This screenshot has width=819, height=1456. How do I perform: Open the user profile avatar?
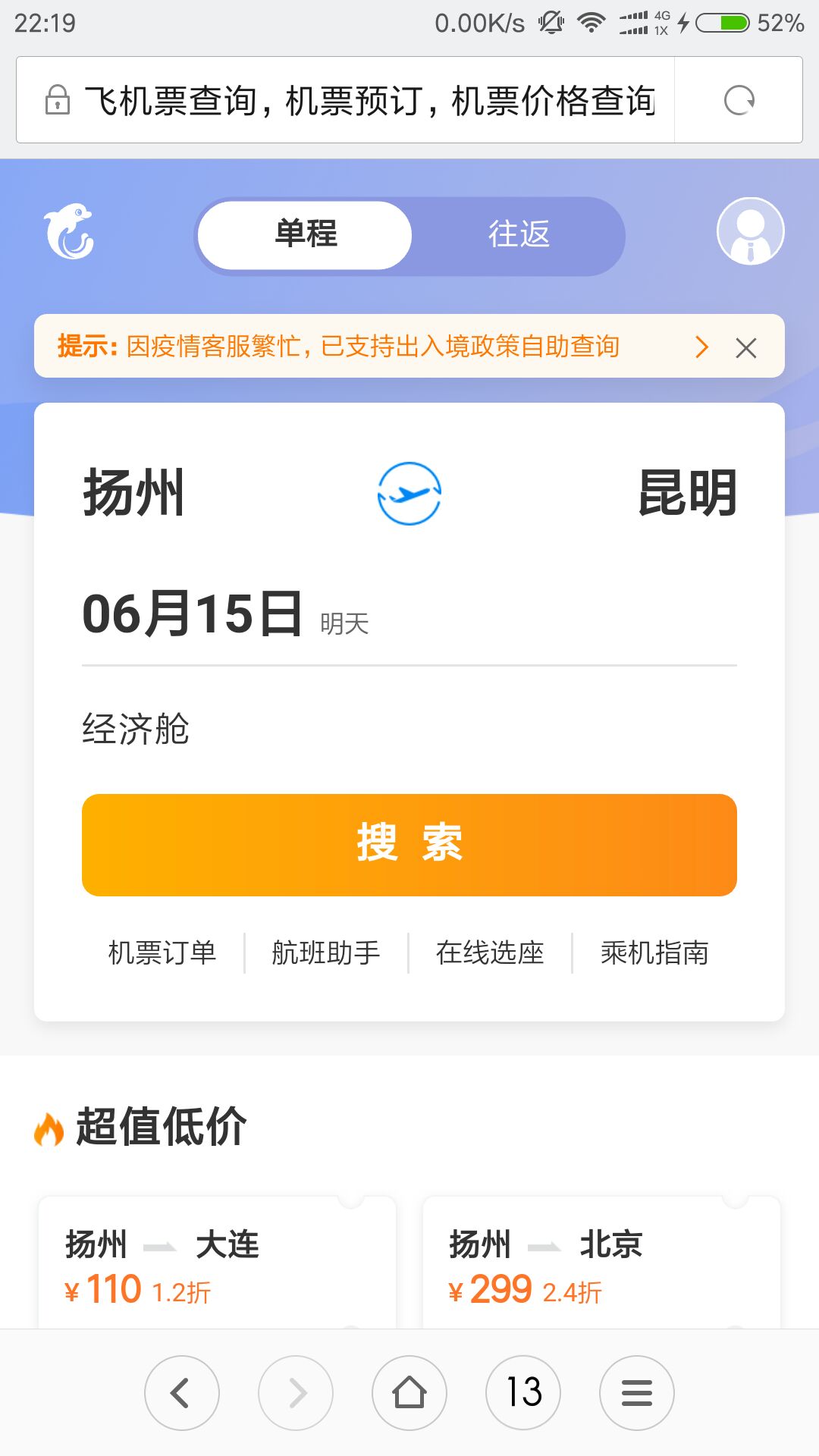click(750, 231)
